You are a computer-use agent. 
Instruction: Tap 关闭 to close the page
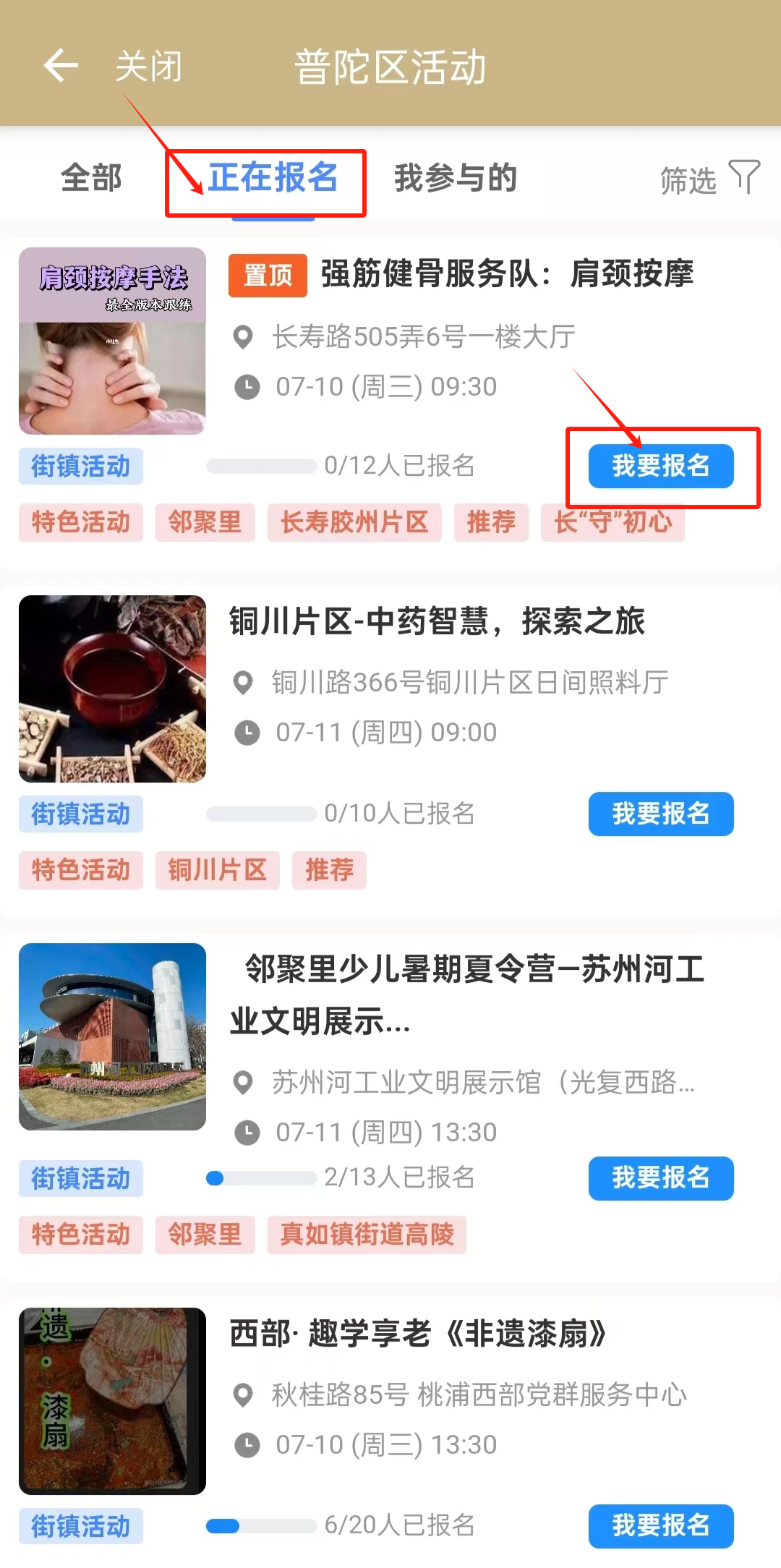click(148, 67)
